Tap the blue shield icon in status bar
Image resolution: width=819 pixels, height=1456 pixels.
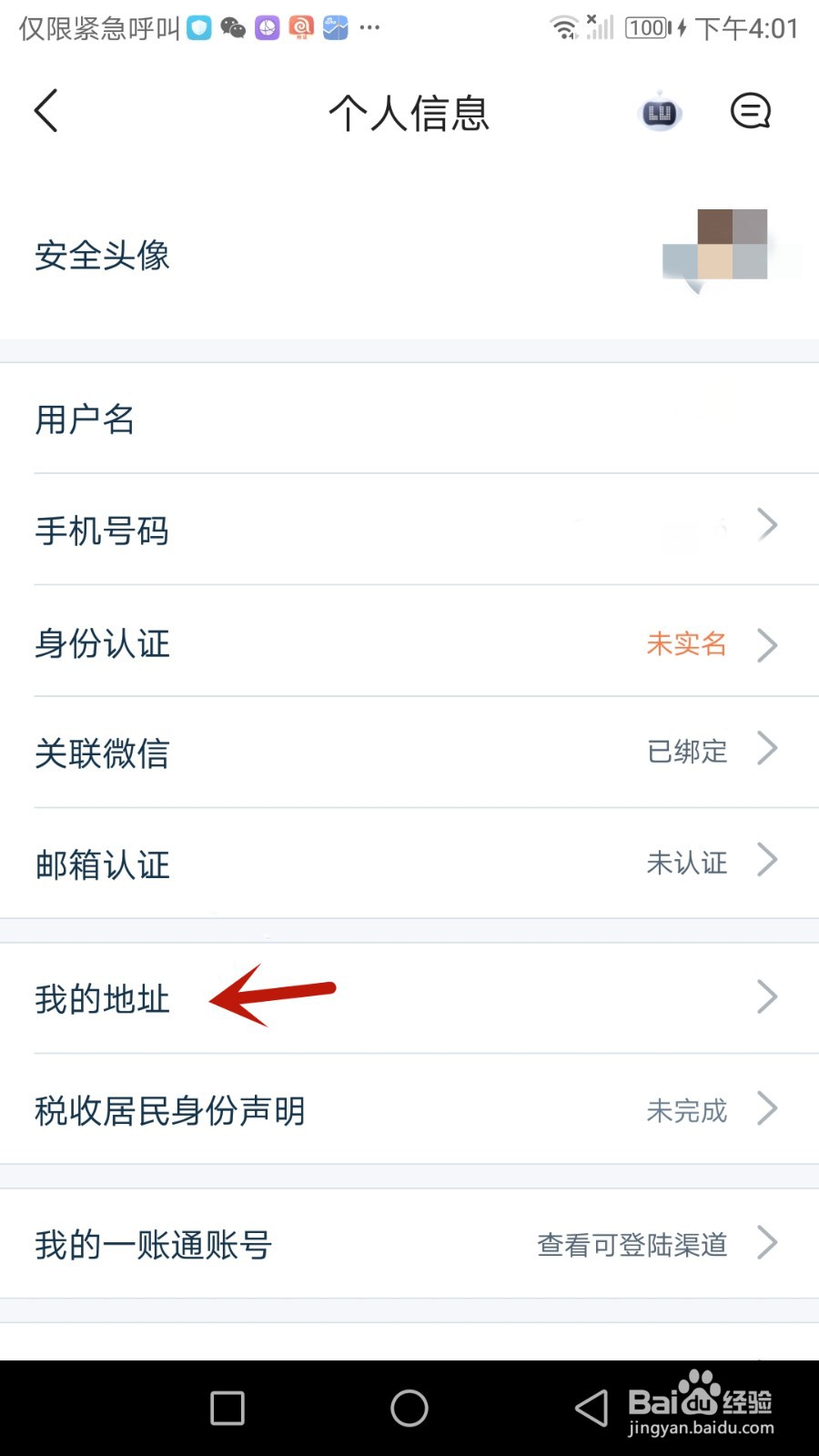coord(198,27)
